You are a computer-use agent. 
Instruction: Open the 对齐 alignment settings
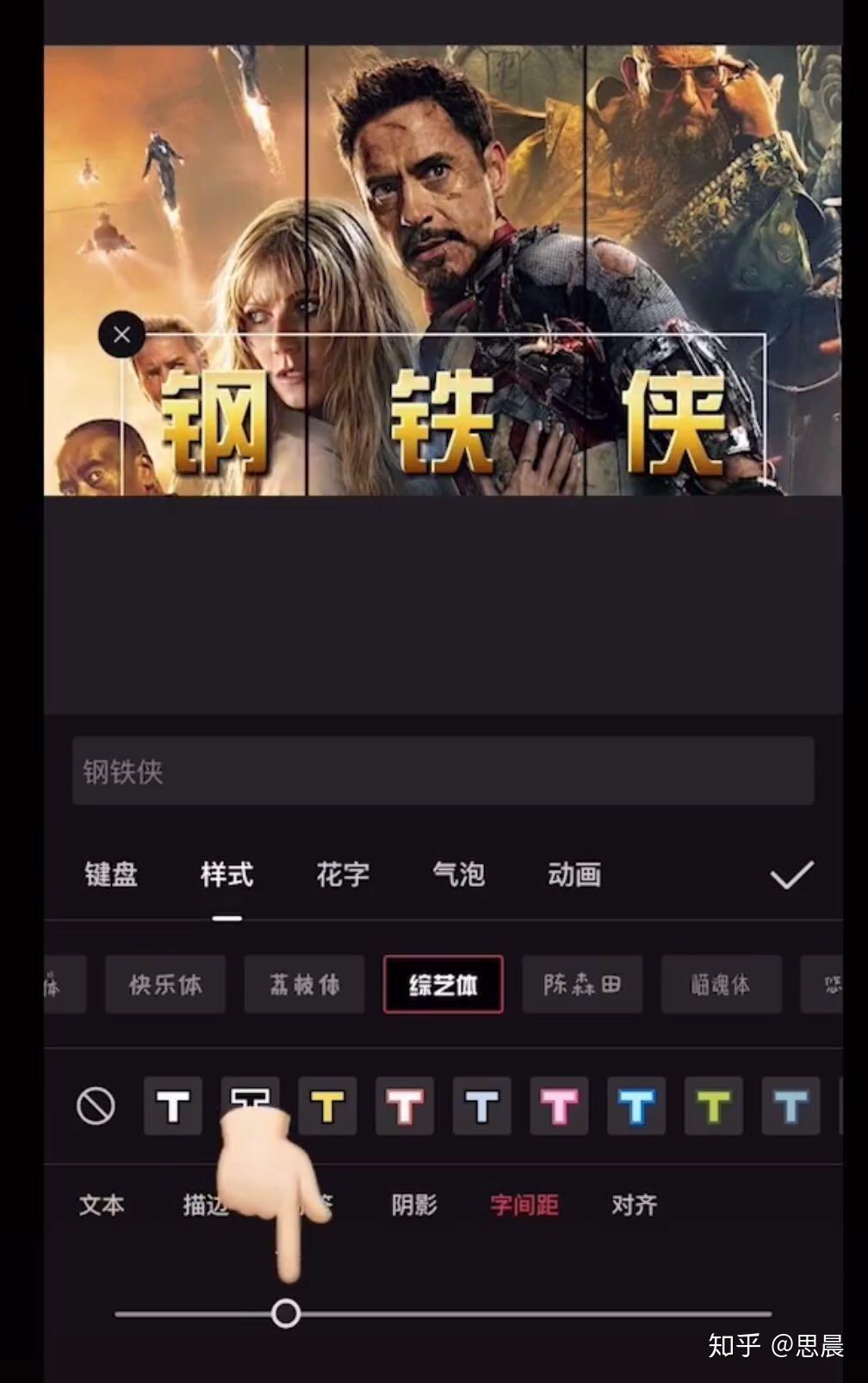click(x=635, y=1205)
